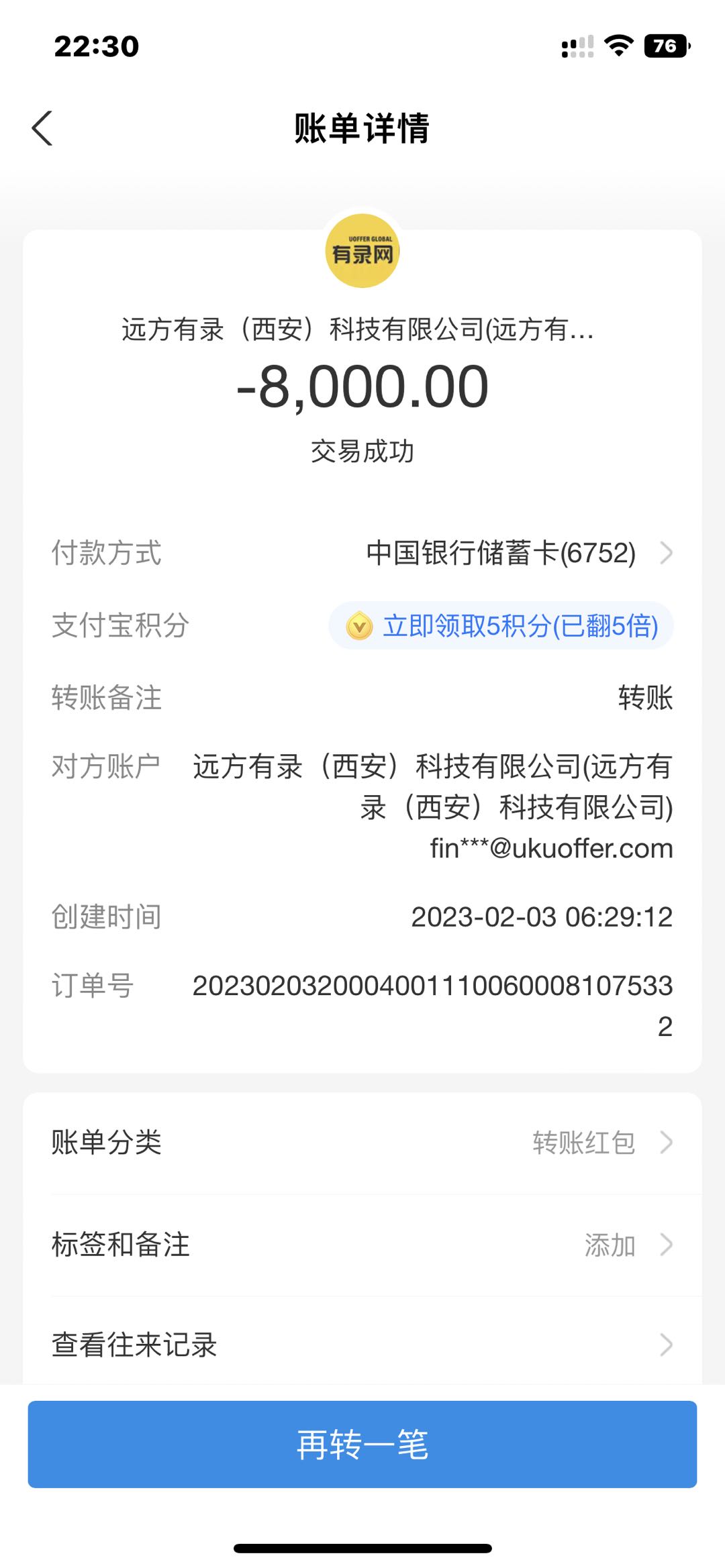Go back from 账单详情 page
Image resolution: width=725 pixels, height=1568 pixels.
tap(42, 128)
